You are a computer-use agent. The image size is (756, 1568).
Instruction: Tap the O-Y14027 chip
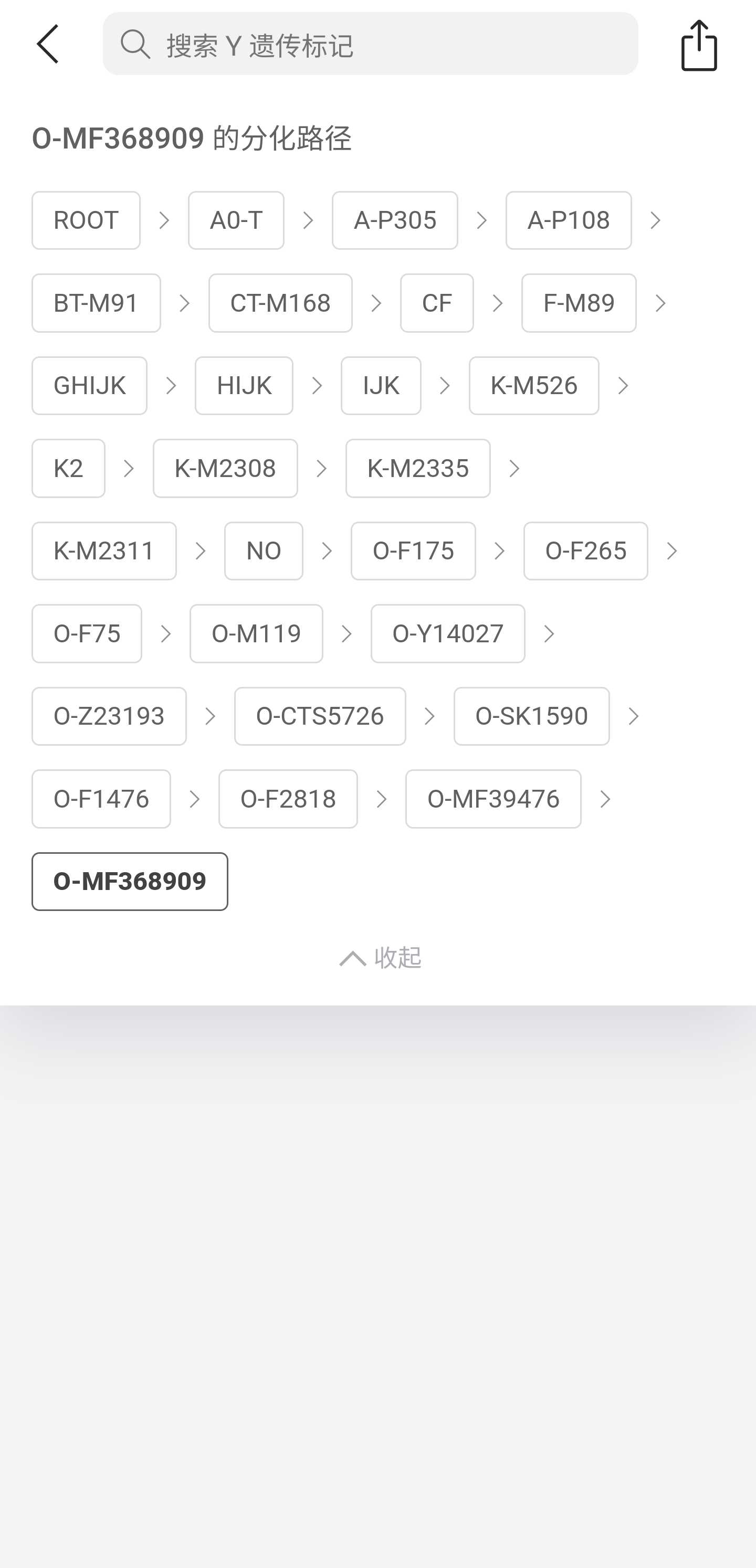pos(448,633)
